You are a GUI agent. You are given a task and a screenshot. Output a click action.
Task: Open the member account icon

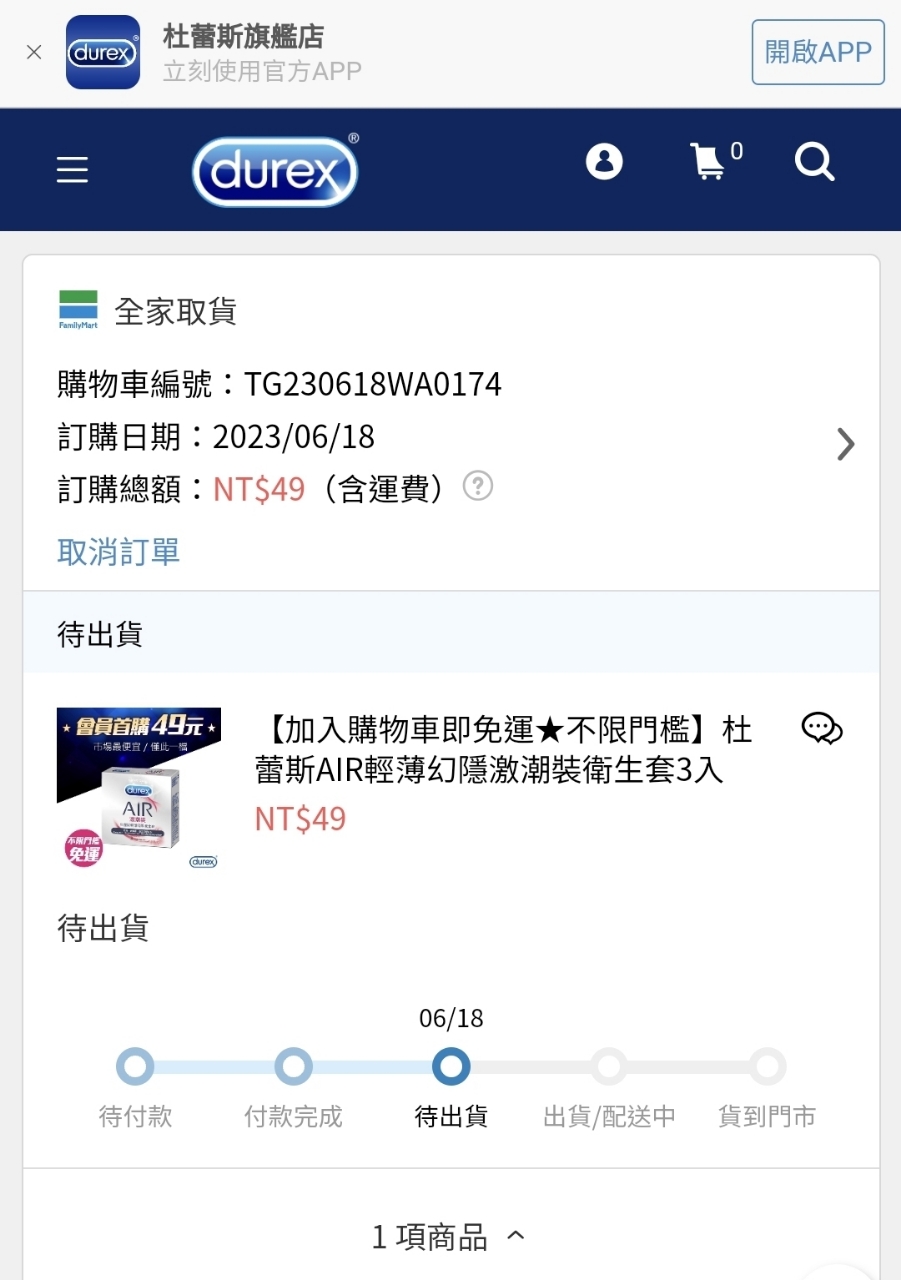[604, 161]
